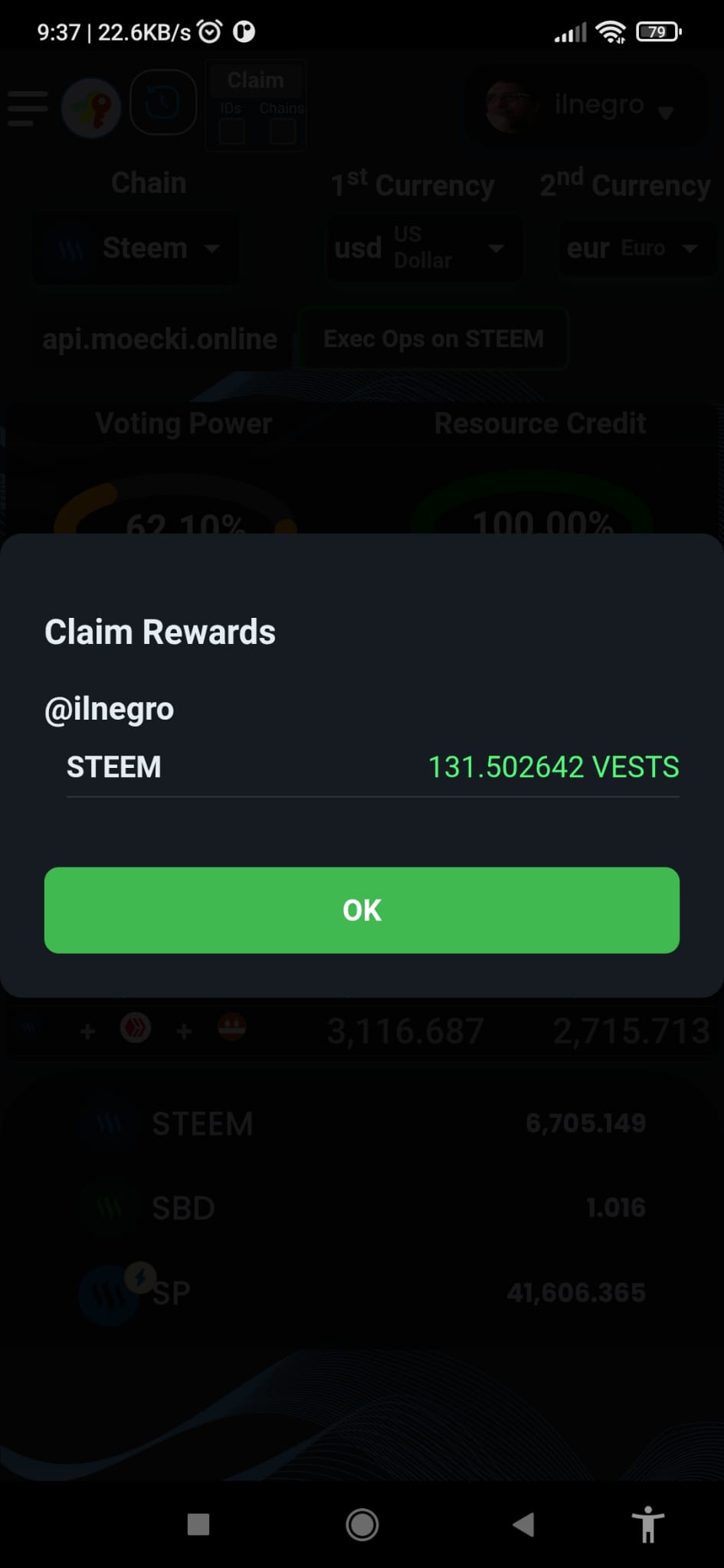724x1568 pixels.
Task: Open recent apps from the navigation bar
Action: pos(198,1524)
